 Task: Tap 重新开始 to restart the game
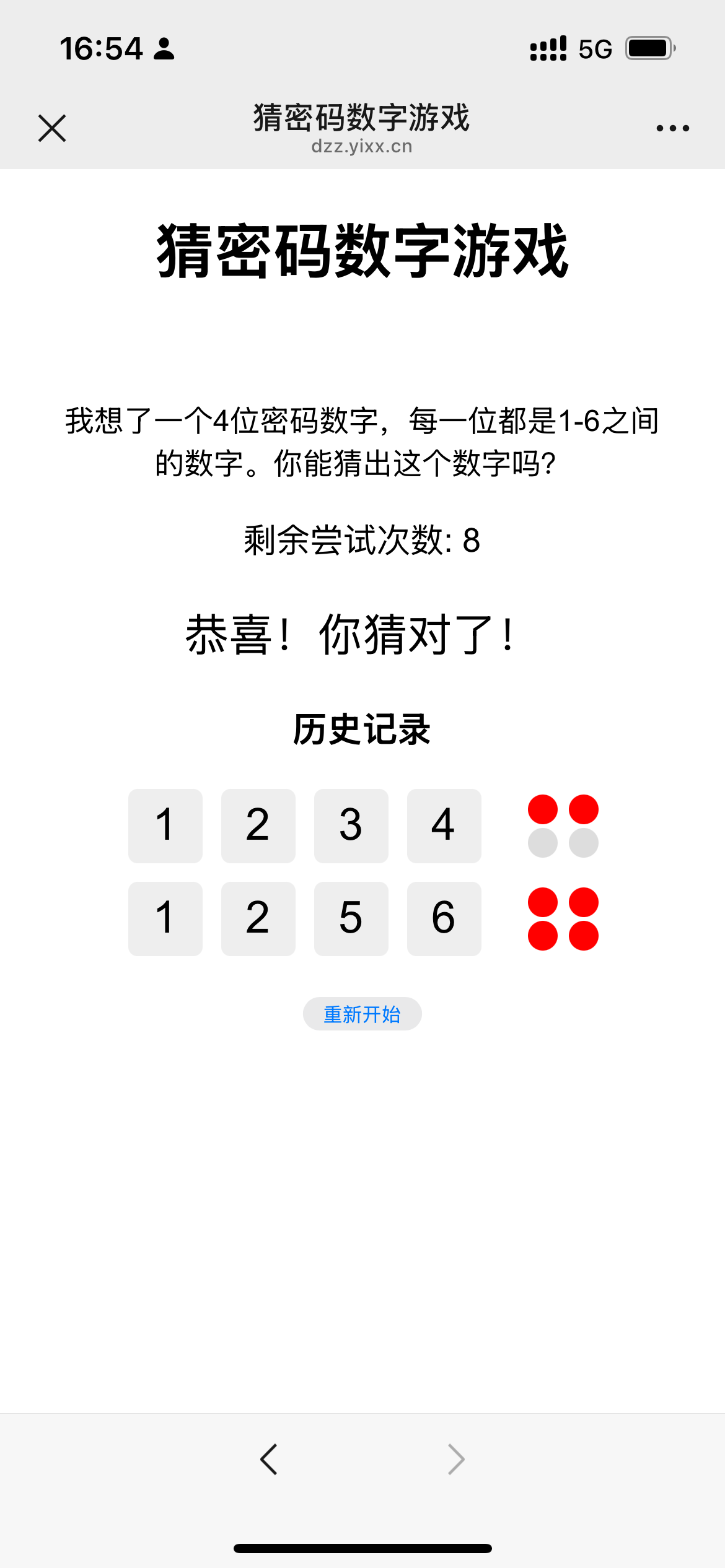(362, 1014)
